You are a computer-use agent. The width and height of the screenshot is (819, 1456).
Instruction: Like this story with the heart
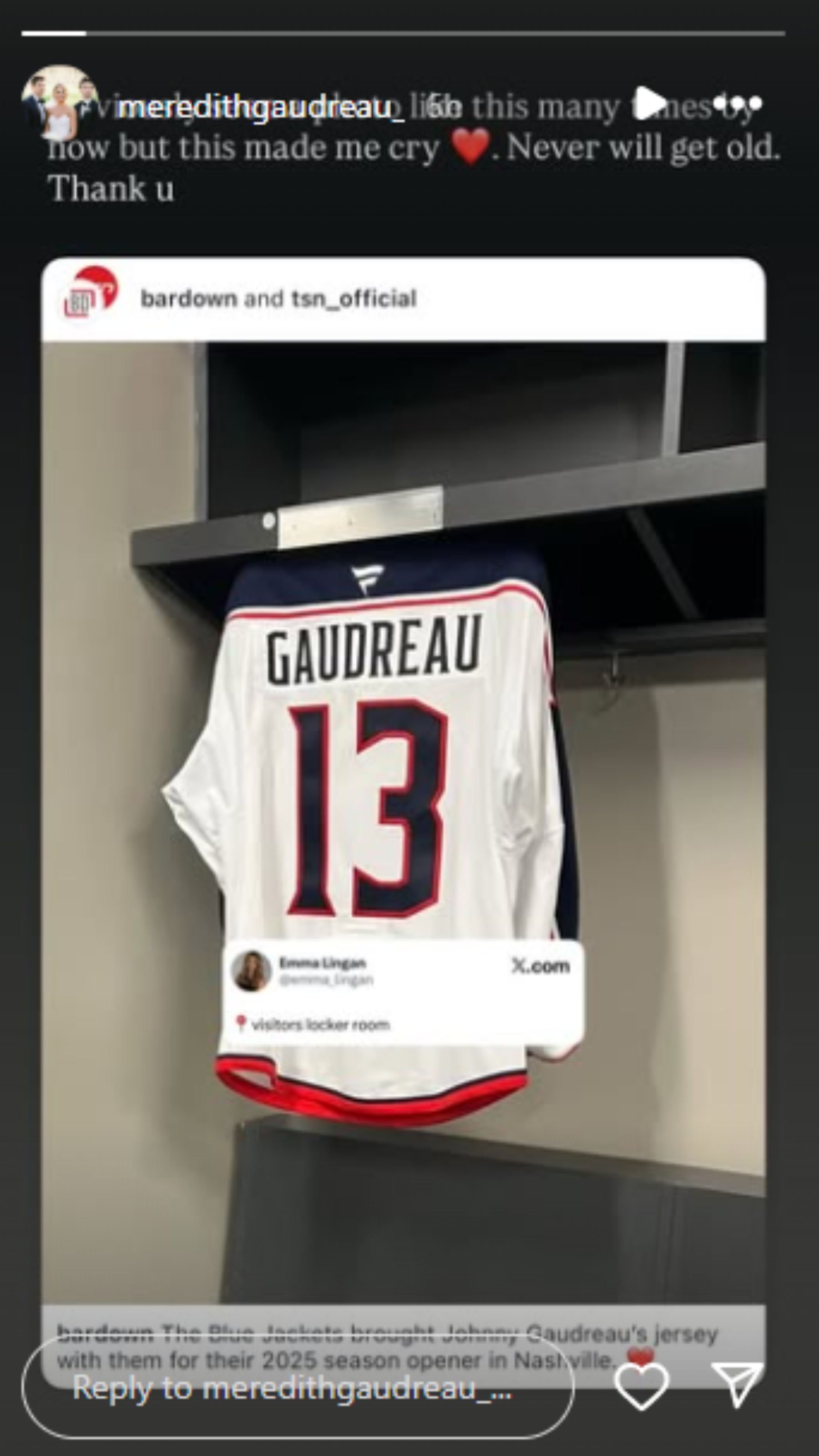coord(641,1385)
